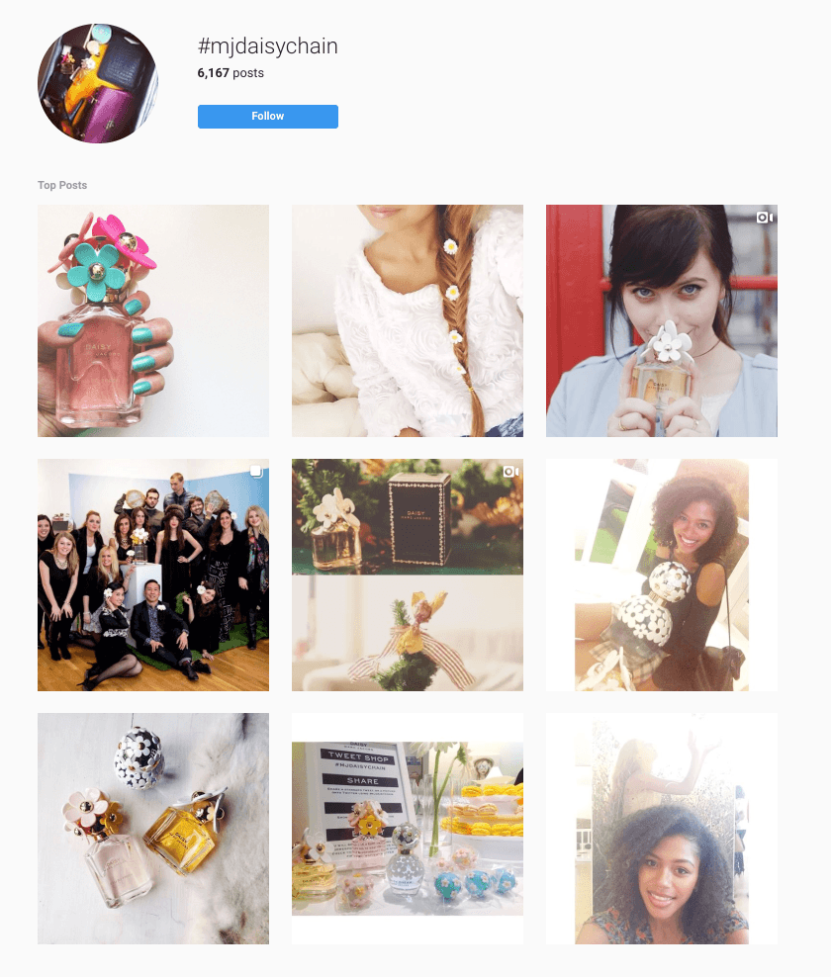Image resolution: width=831 pixels, height=977 pixels.
Task: Follow the #mjdaisychain hashtag
Action: pos(267,117)
